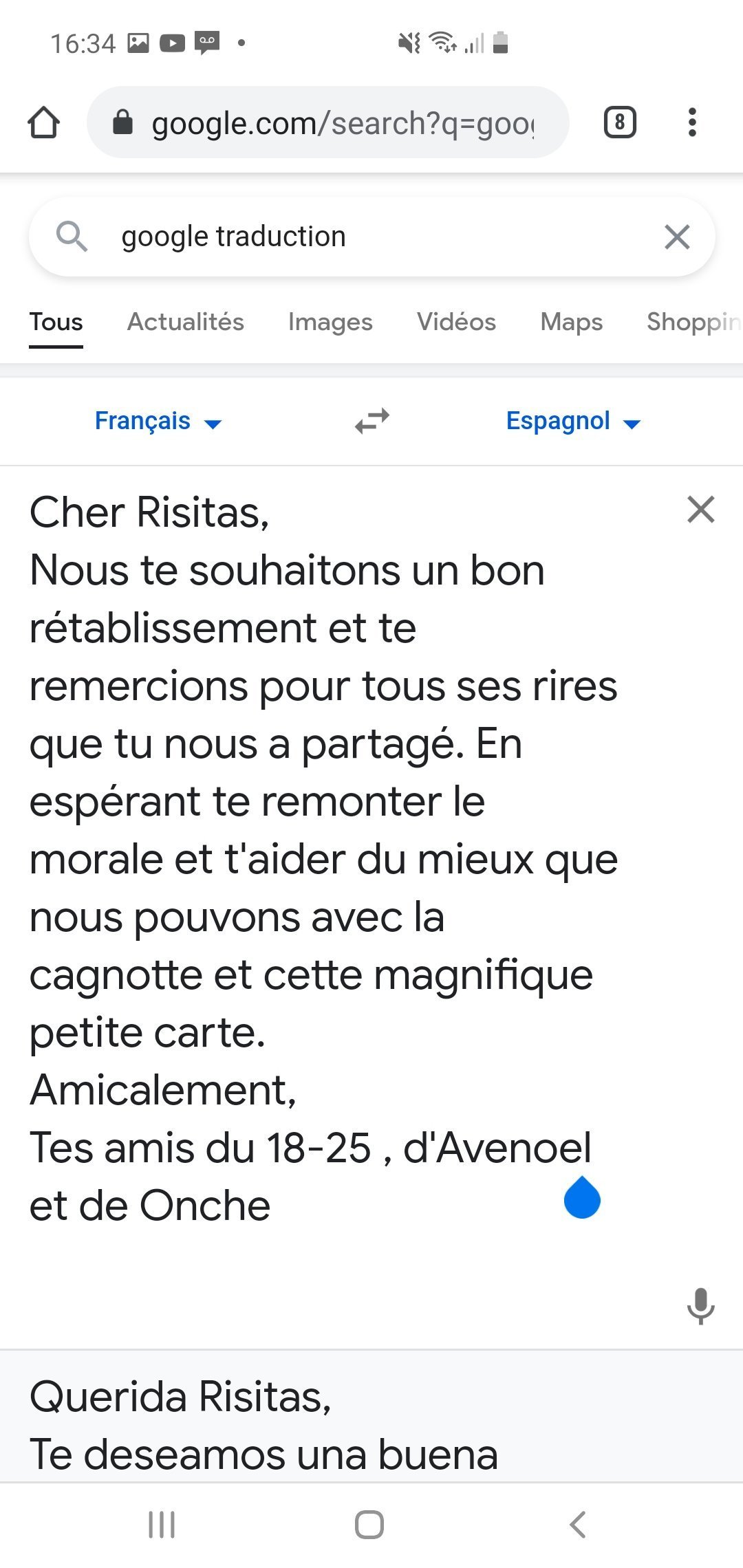
Task: Switch to the Actualités tab
Action: [186, 322]
